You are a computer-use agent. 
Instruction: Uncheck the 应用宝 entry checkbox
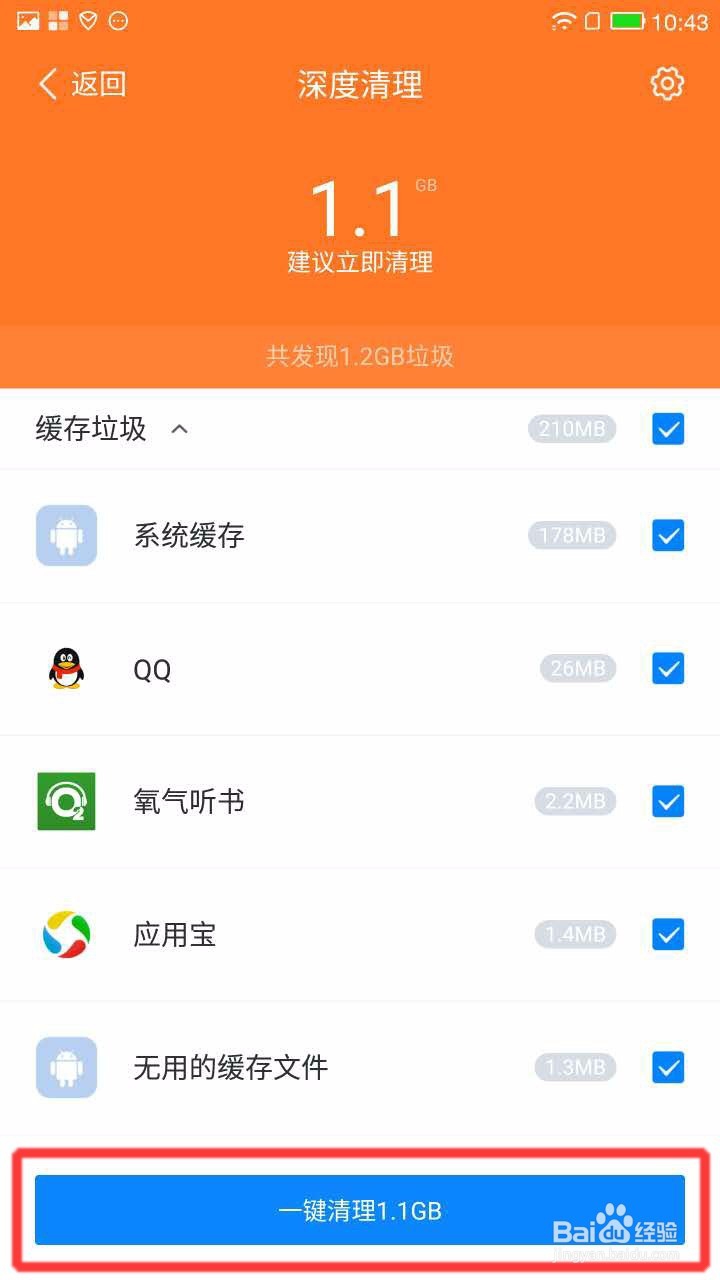(x=668, y=934)
